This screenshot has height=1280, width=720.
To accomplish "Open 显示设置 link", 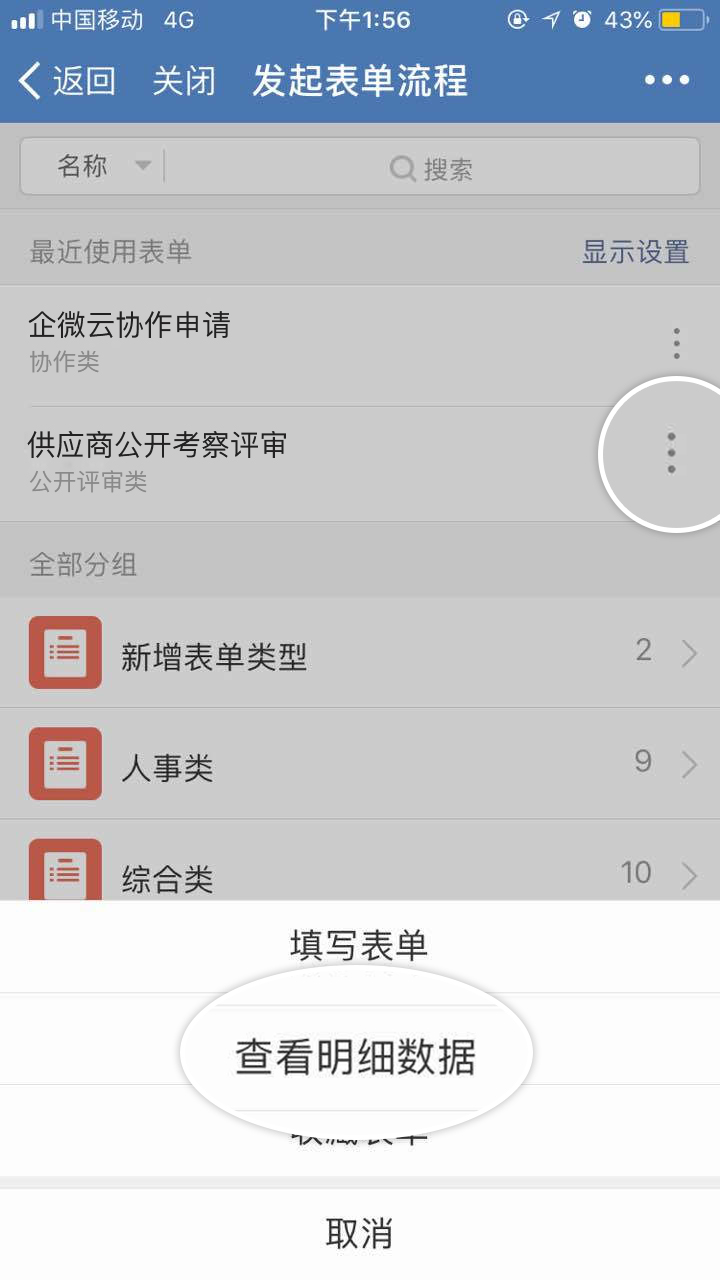I will click(x=636, y=251).
